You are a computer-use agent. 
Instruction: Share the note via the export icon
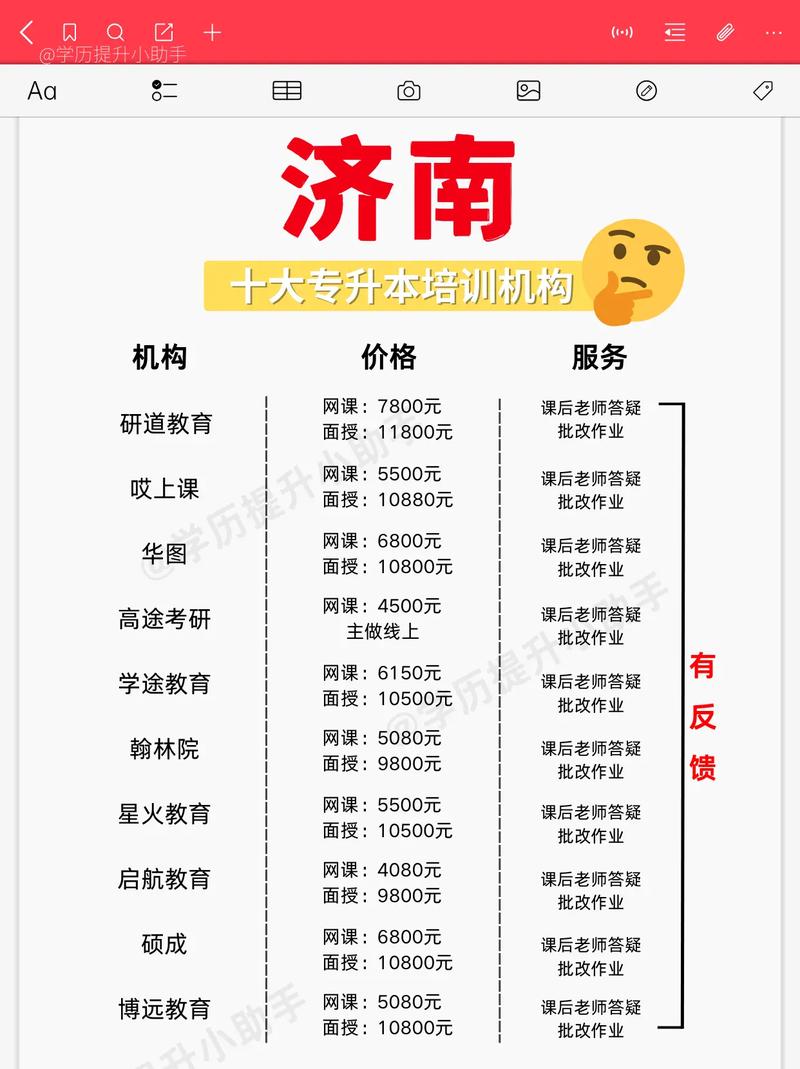(x=163, y=31)
